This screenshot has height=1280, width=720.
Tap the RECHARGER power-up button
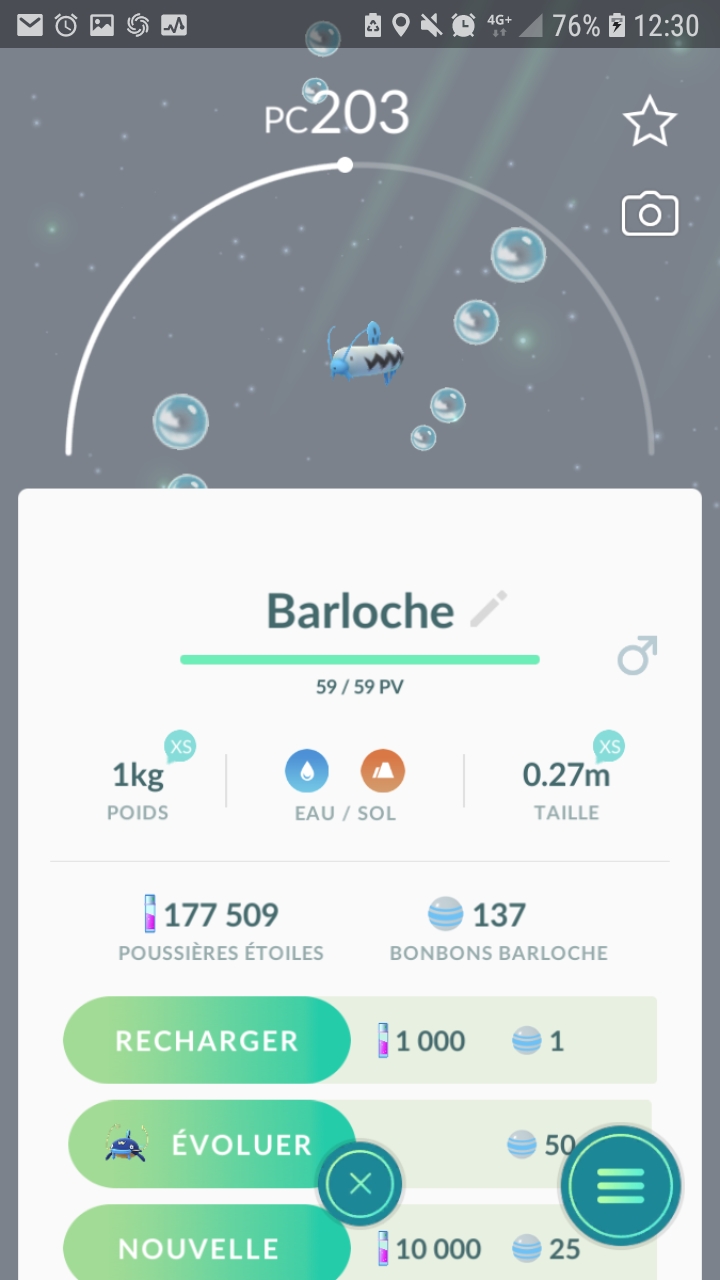pyautogui.click(x=207, y=1040)
